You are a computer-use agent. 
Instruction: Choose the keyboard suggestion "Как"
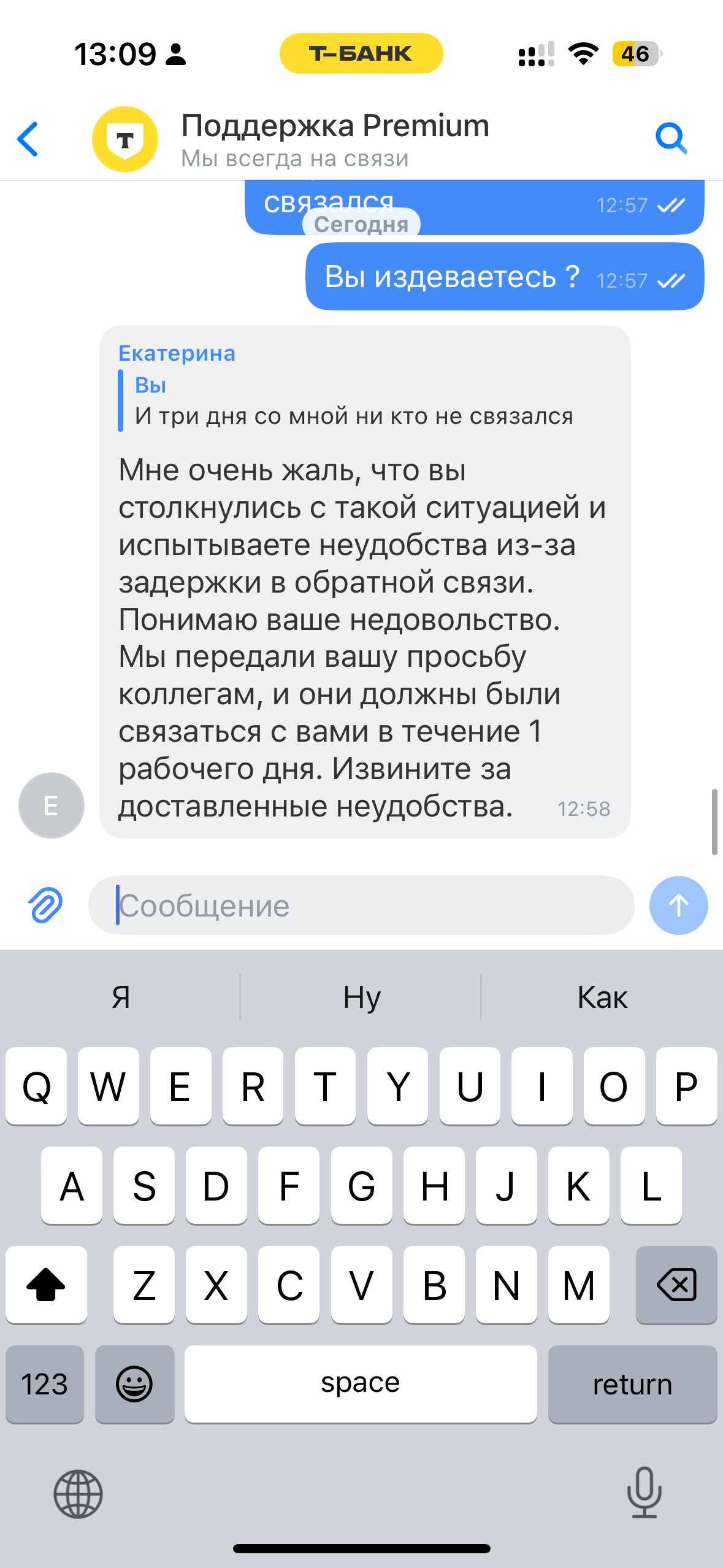click(602, 997)
